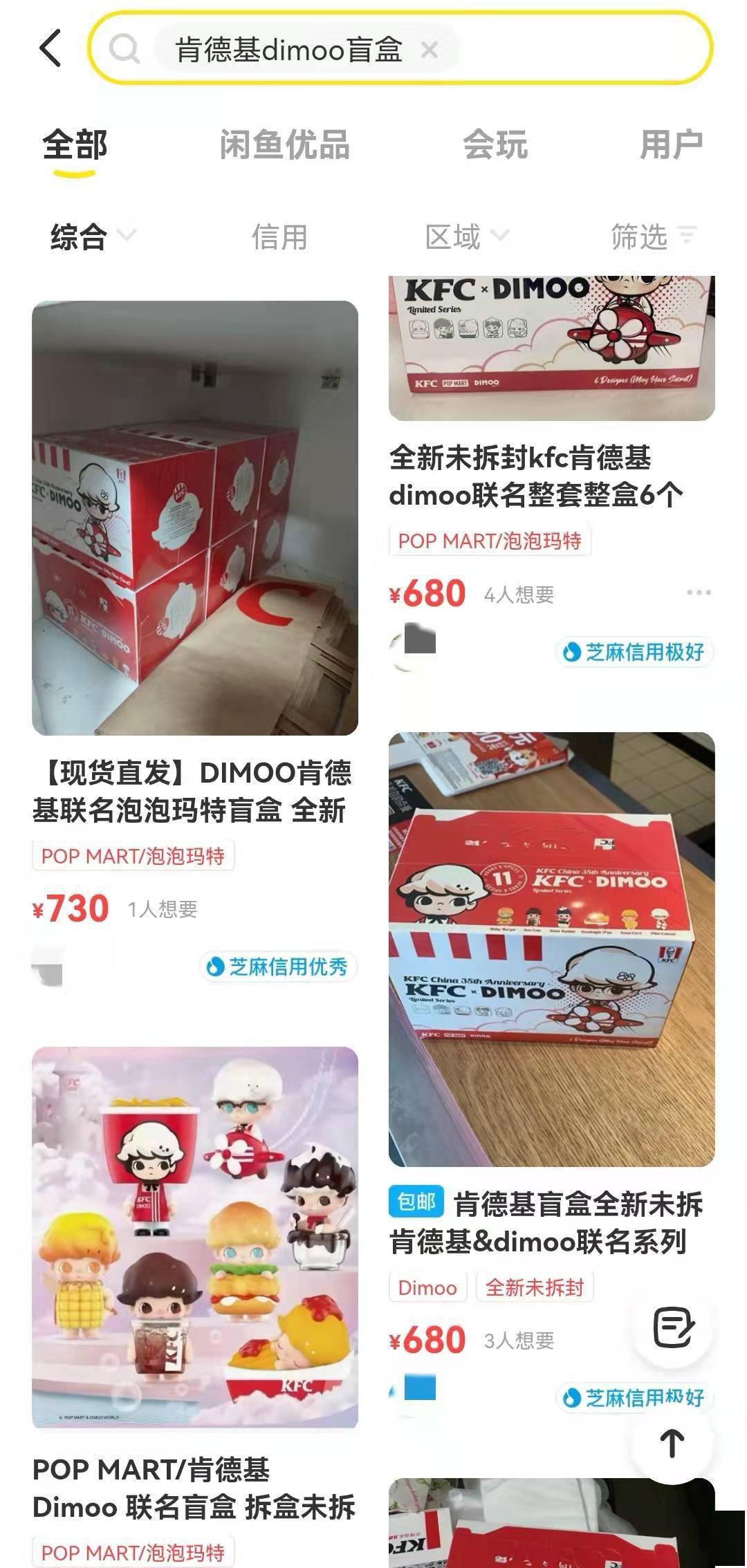Screen dimensions: 747x1568
Task: Select the 会玩 tab
Action: click(495, 145)
